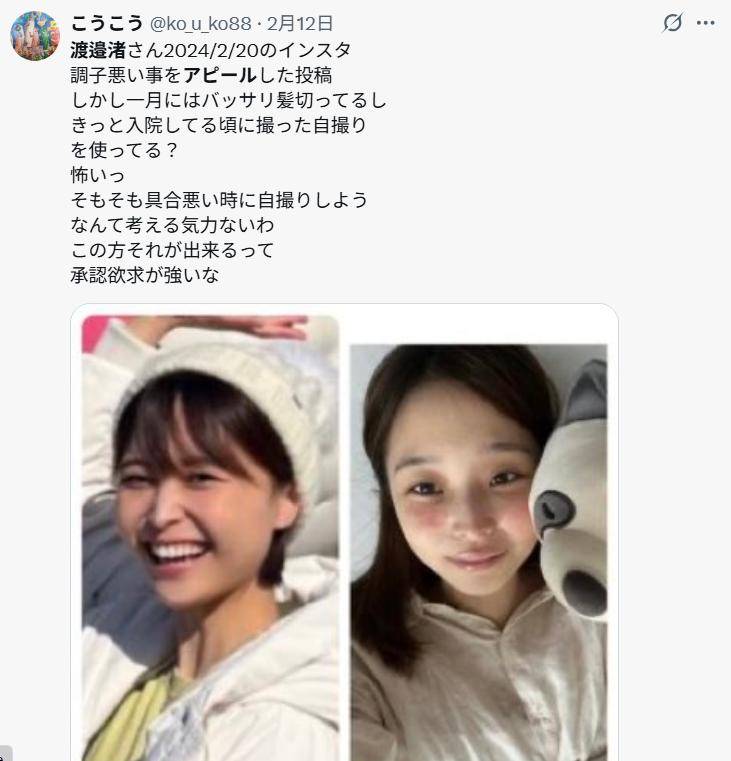Open こうこう's profile avatar

(x=35, y=37)
